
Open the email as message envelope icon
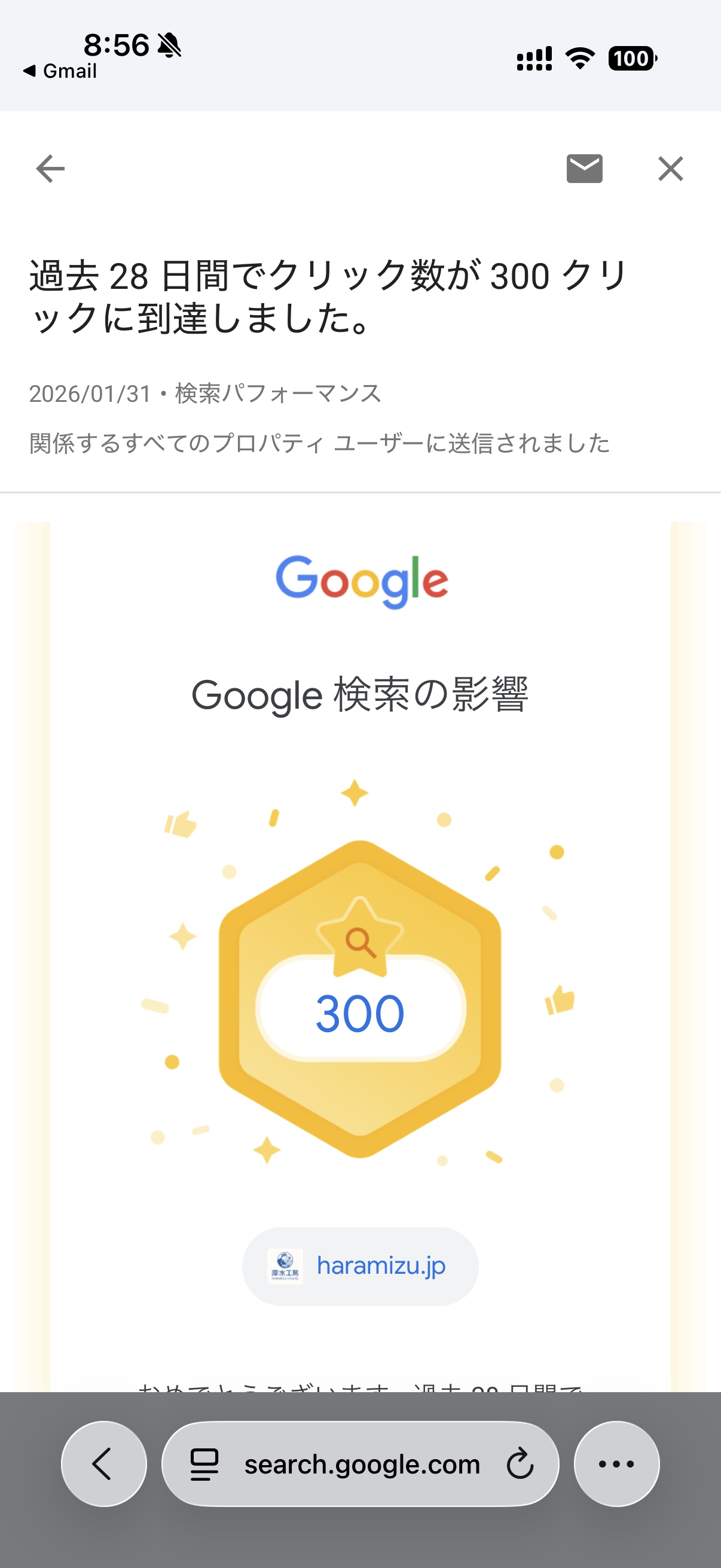(584, 169)
